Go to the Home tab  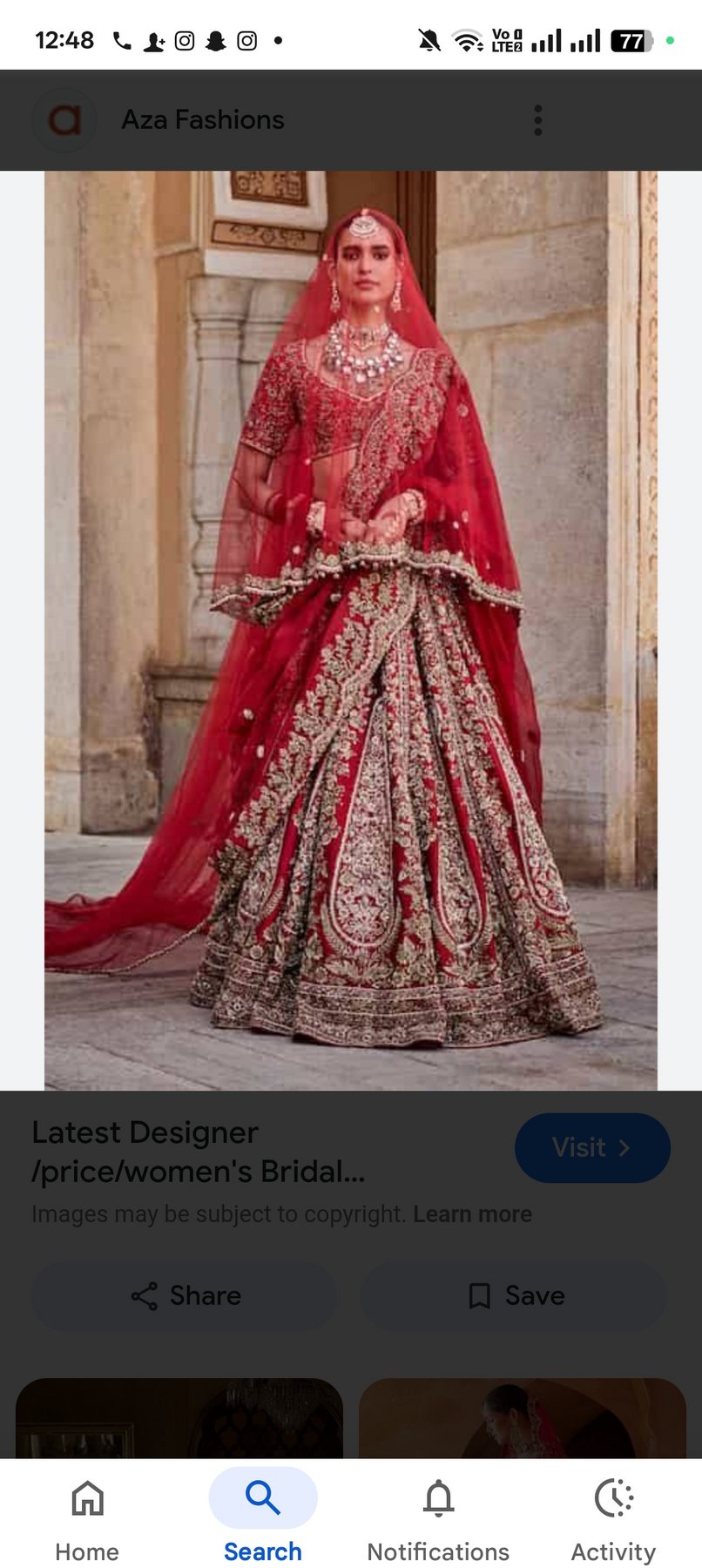click(87, 1517)
